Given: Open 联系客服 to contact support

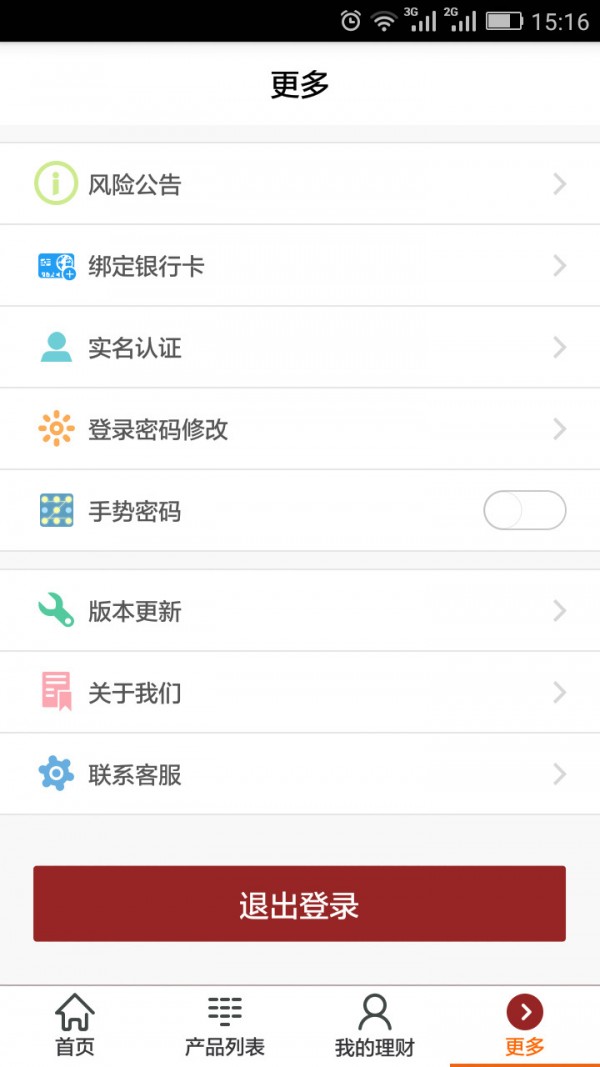Looking at the screenshot, I should pyautogui.click(x=300, y=774).
